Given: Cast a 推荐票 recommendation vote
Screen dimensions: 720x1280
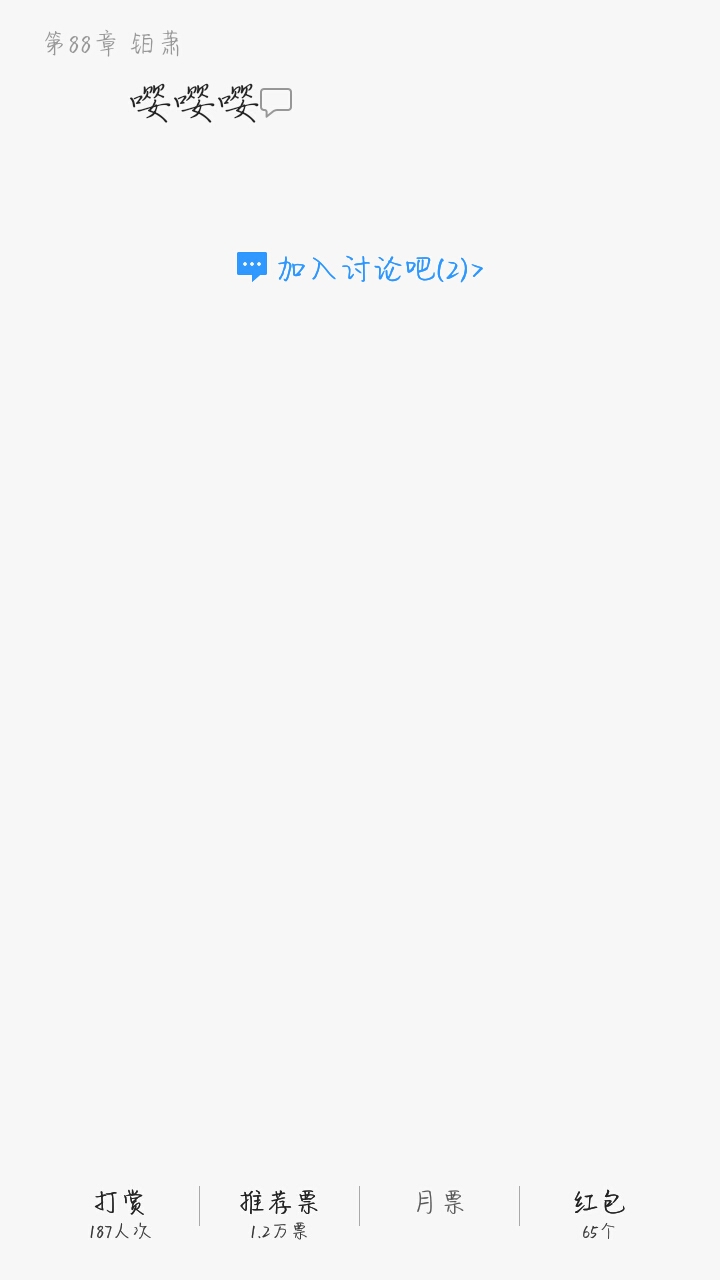Looking at the screenshot, I should 279,1214.
